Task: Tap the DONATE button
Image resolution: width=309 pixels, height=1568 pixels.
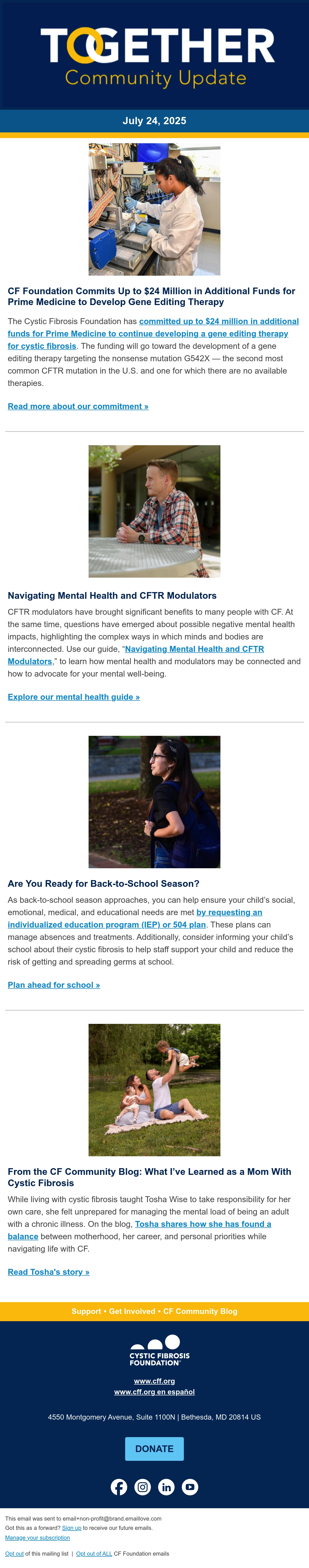Action: coord(154,1449)
